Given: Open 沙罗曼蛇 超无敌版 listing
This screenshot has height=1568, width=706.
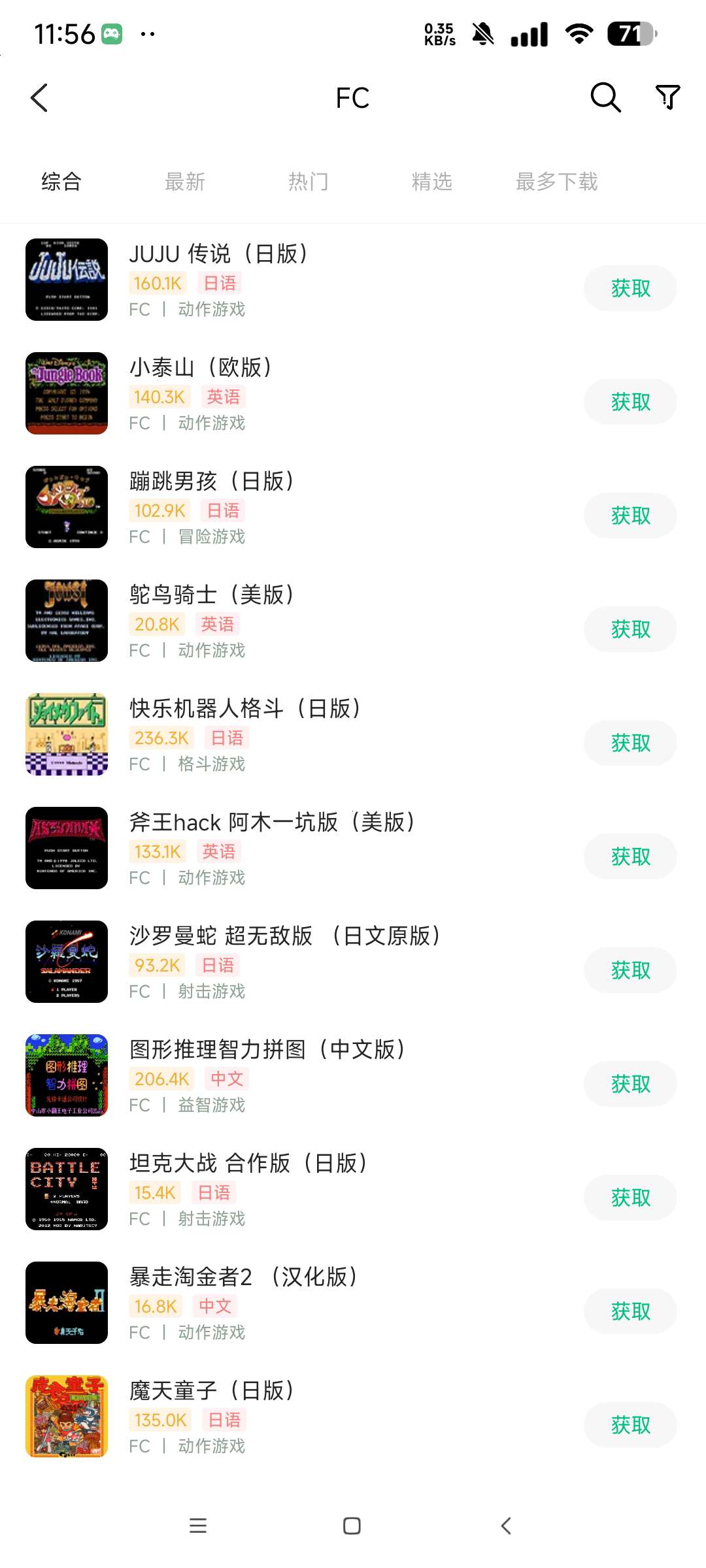Looking at the screenshot, I should pos(285,936).
